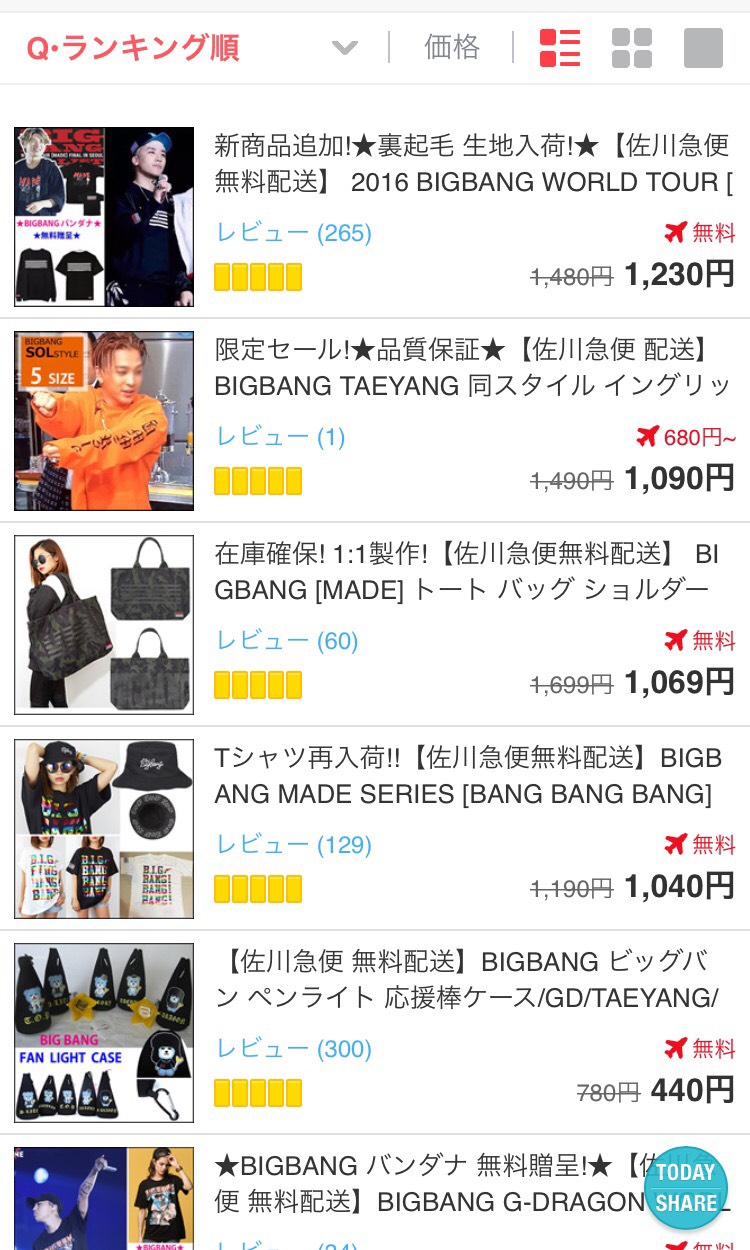Switch to the grid view layout
Screen dimensions: 750x1250
(x=632, y=48)
